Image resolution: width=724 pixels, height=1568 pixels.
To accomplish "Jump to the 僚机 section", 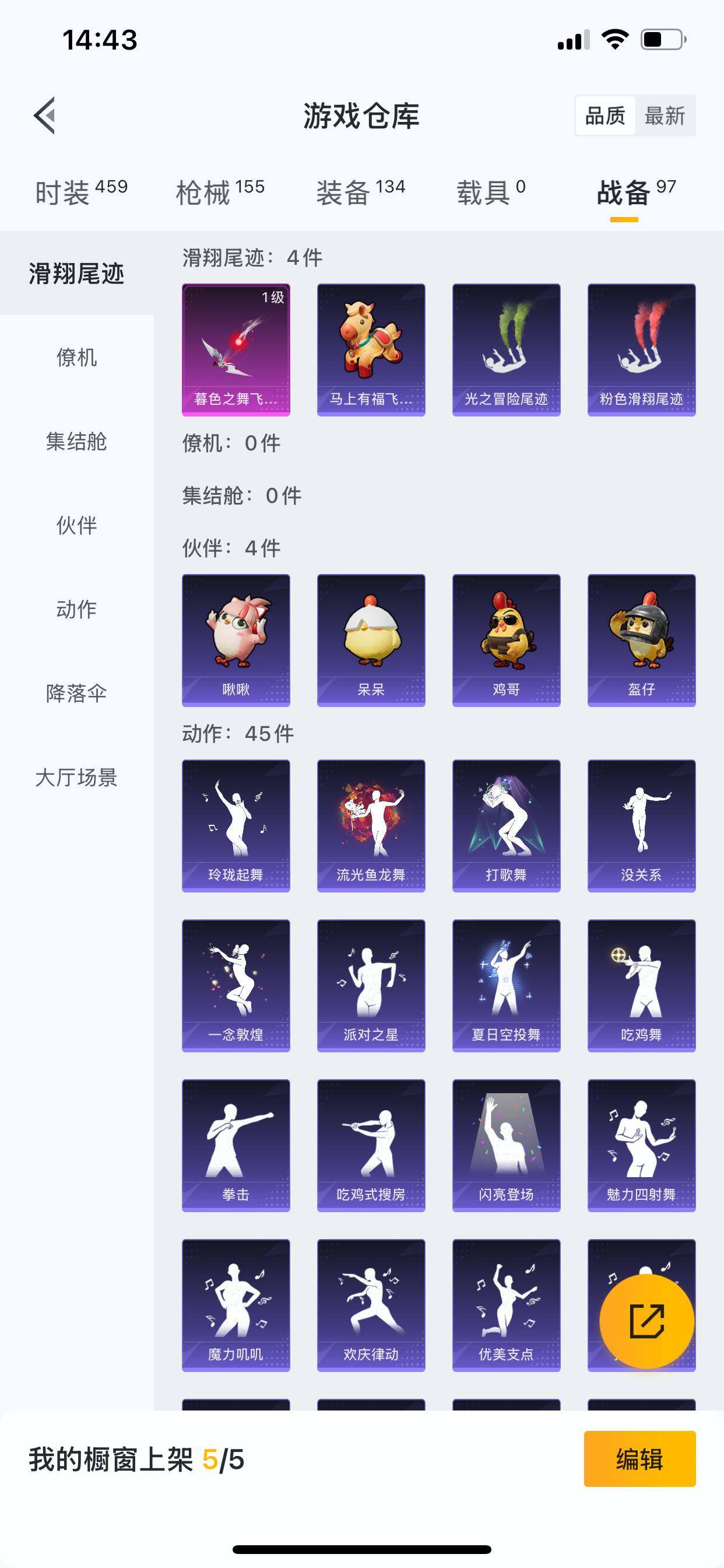I will click(x=75, y=359).
